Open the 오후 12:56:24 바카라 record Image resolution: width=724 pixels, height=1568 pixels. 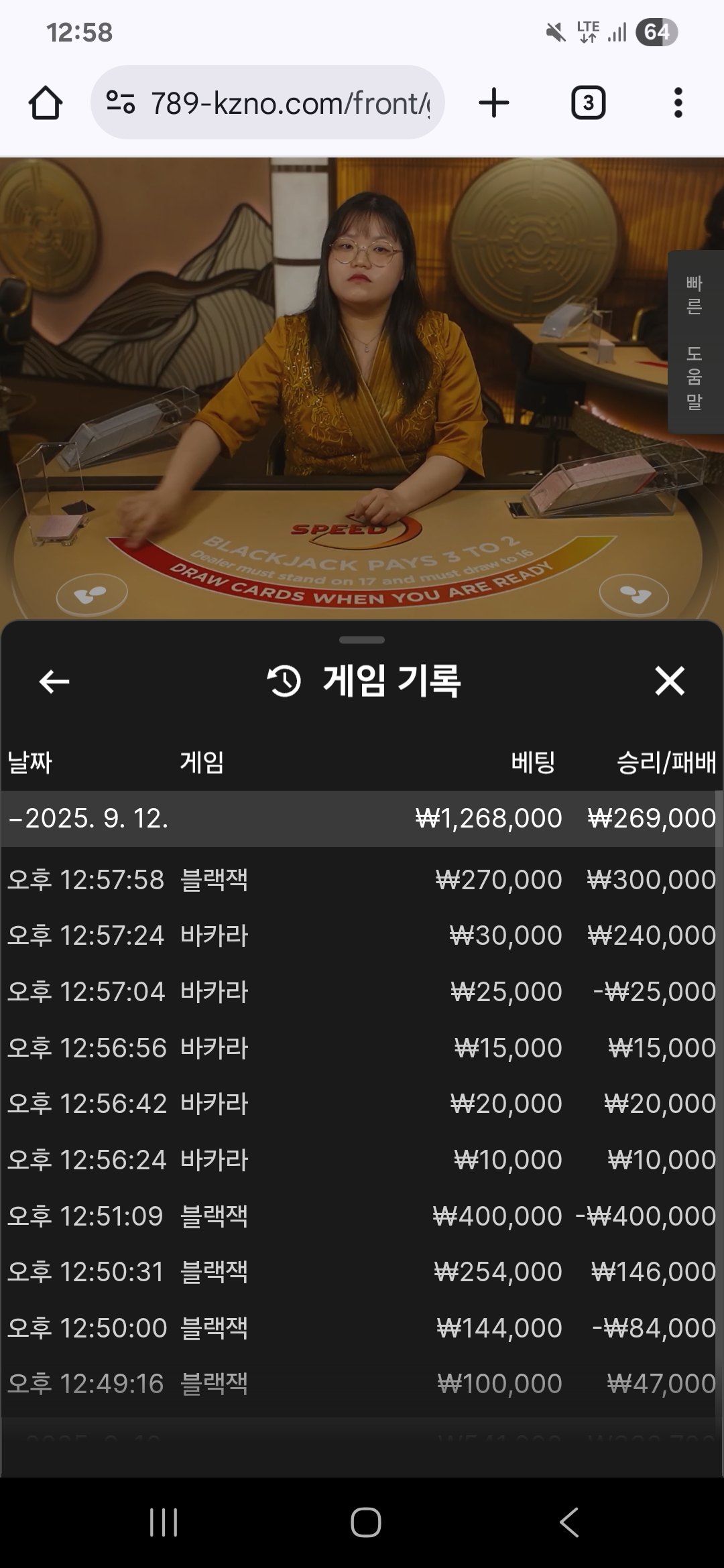click(362, 1160)
